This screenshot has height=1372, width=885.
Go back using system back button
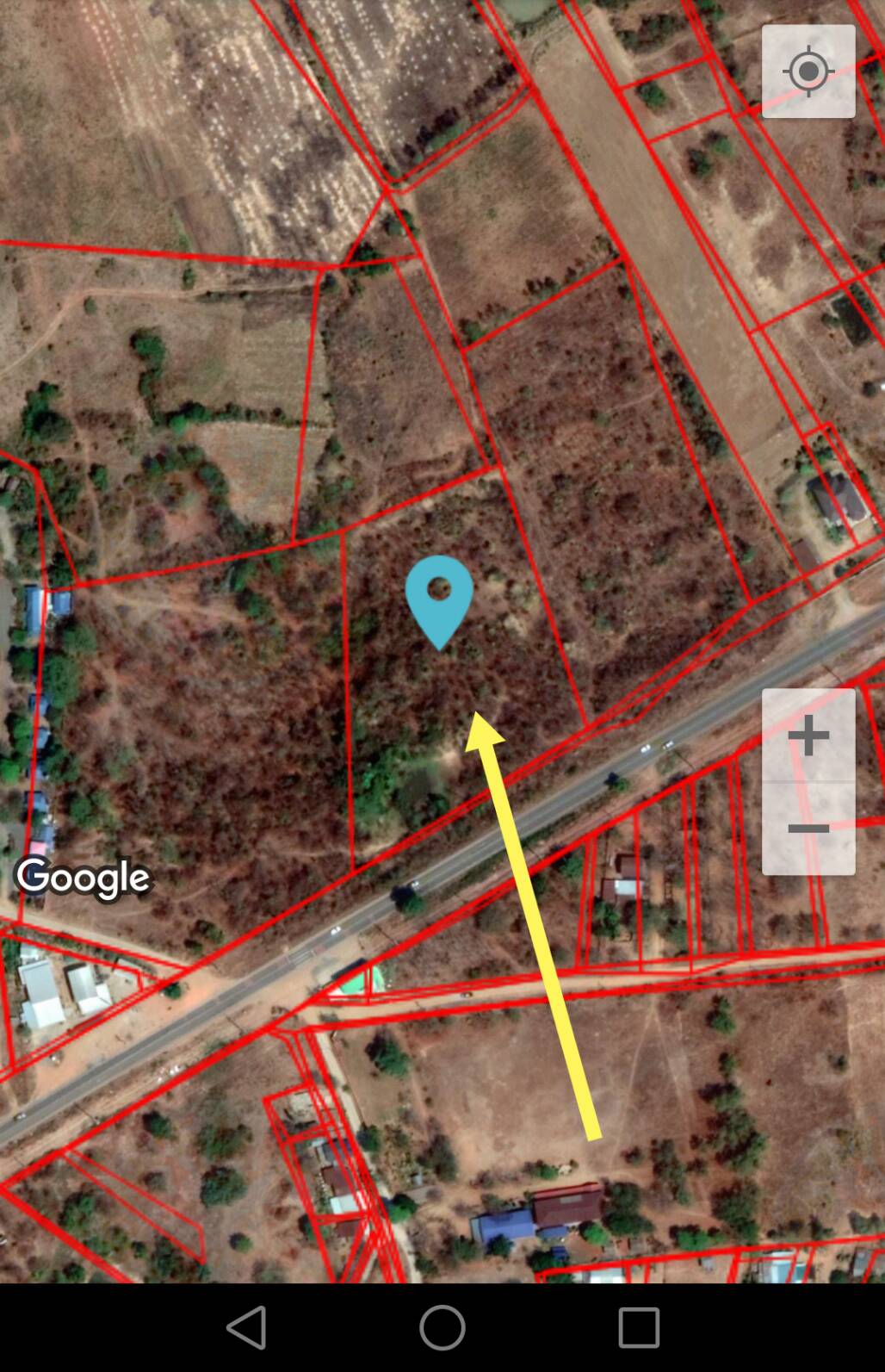[246, 1327]
